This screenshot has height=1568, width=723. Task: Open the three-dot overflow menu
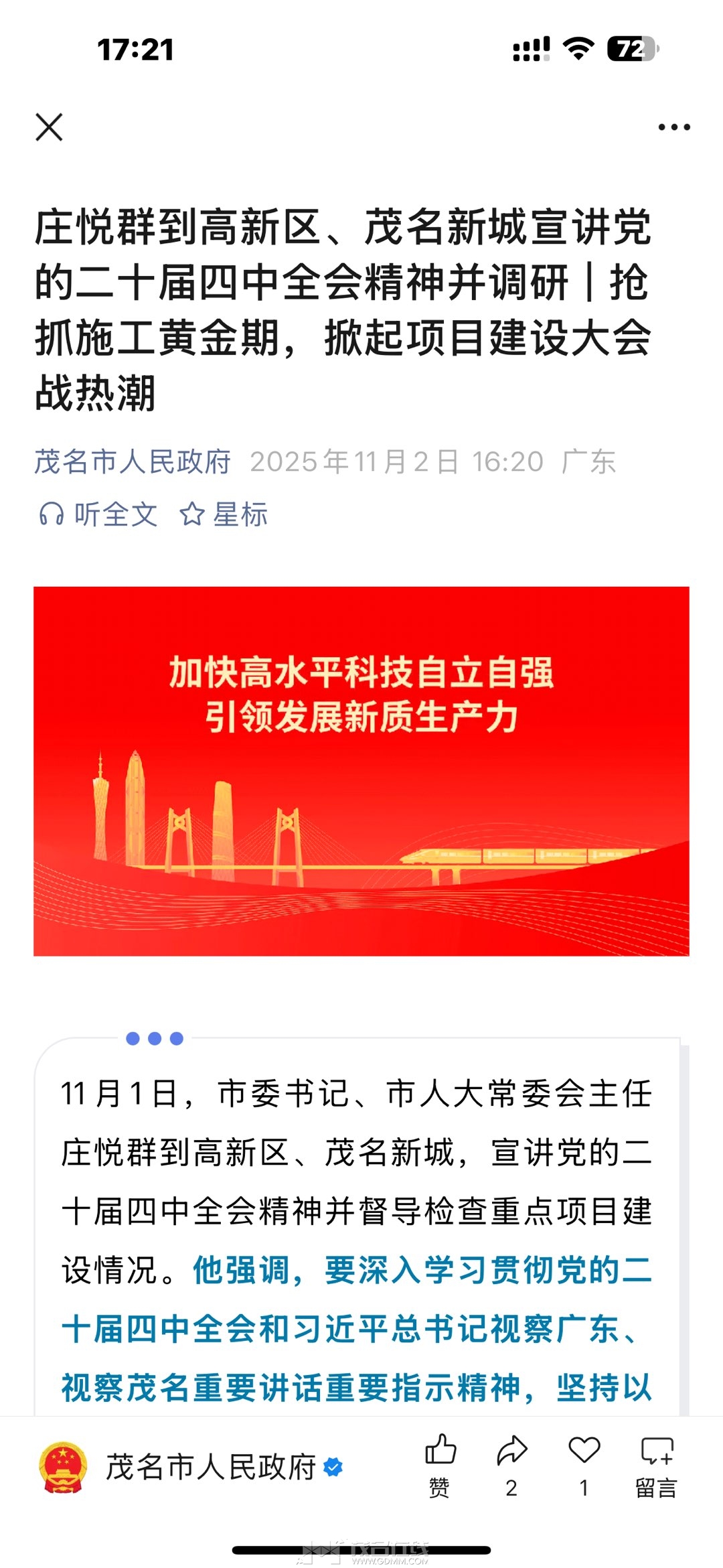[x=673, y=127]
